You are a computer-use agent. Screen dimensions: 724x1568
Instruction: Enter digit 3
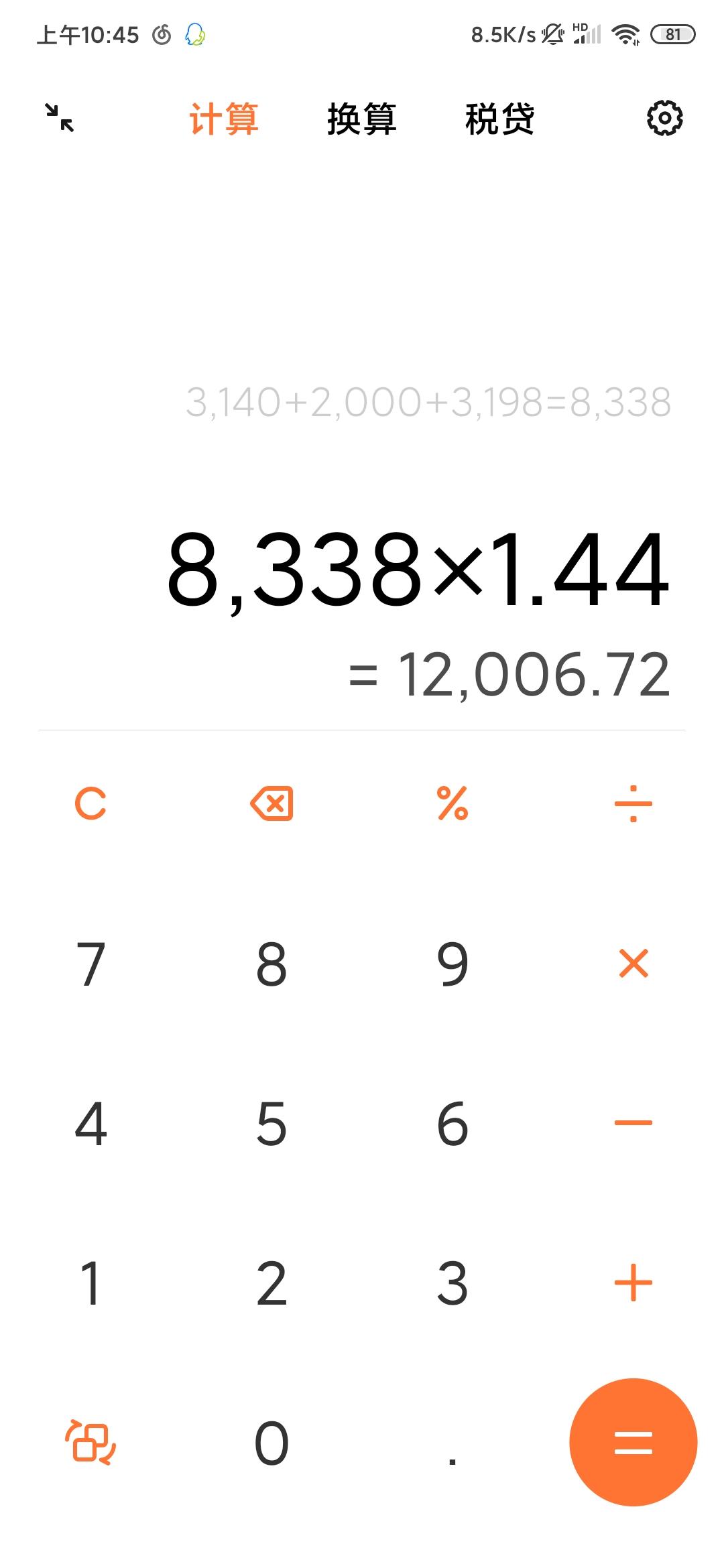pyautogui.click(x=452, y=1283)
